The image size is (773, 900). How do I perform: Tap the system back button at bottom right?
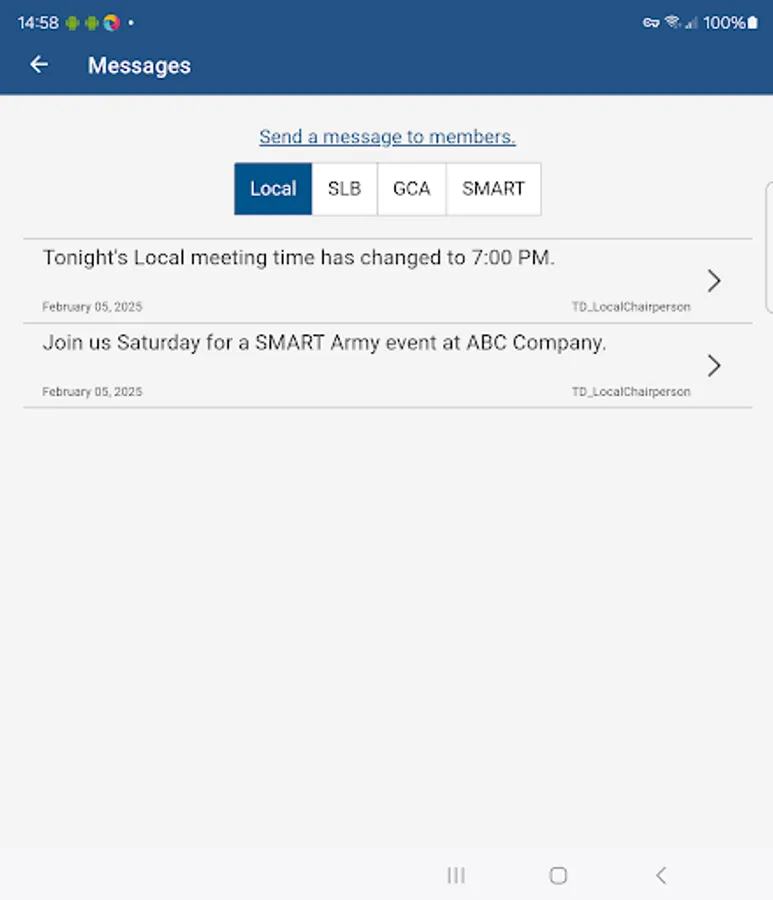coord(660,875)
